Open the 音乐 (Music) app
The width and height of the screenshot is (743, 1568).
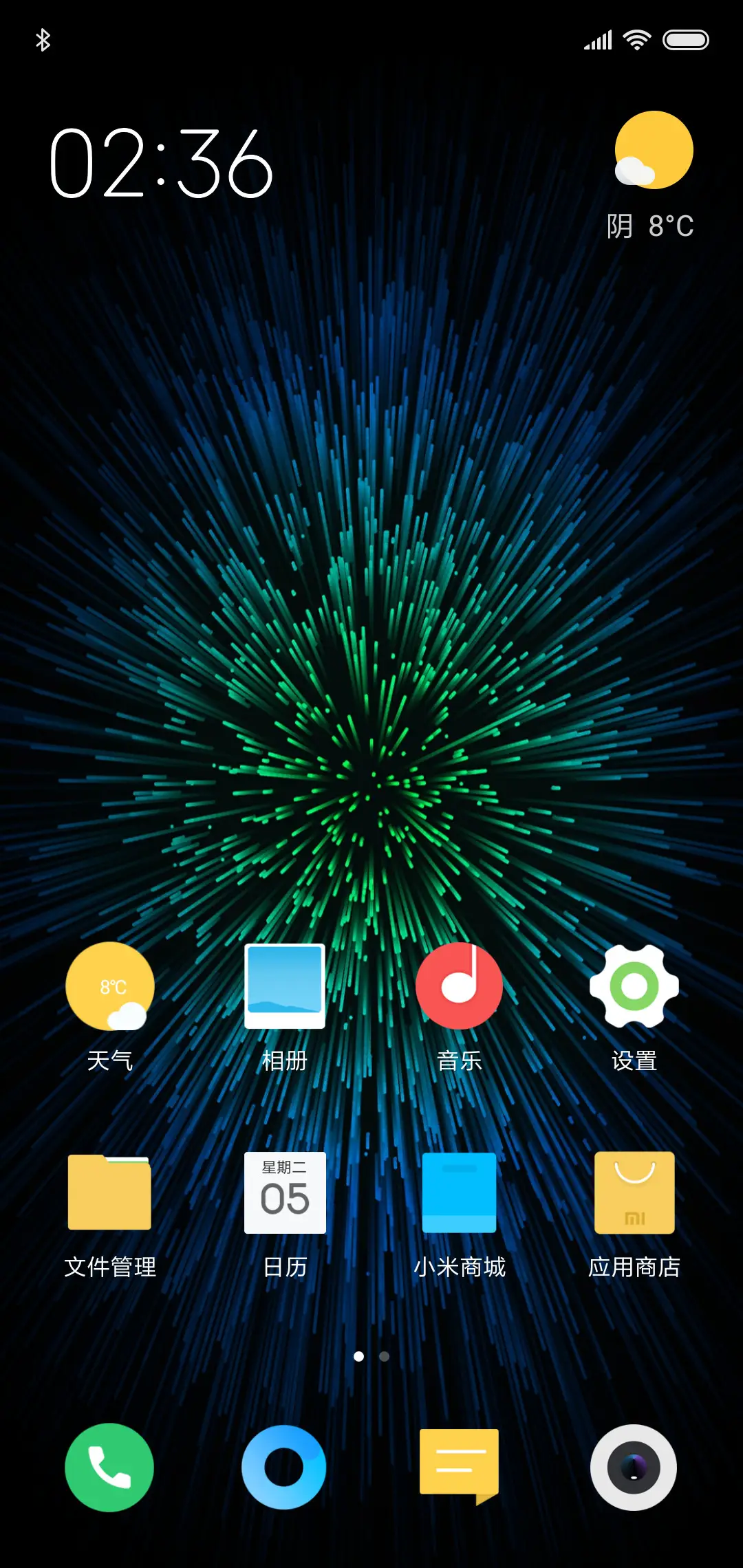(x=460, y=986)
